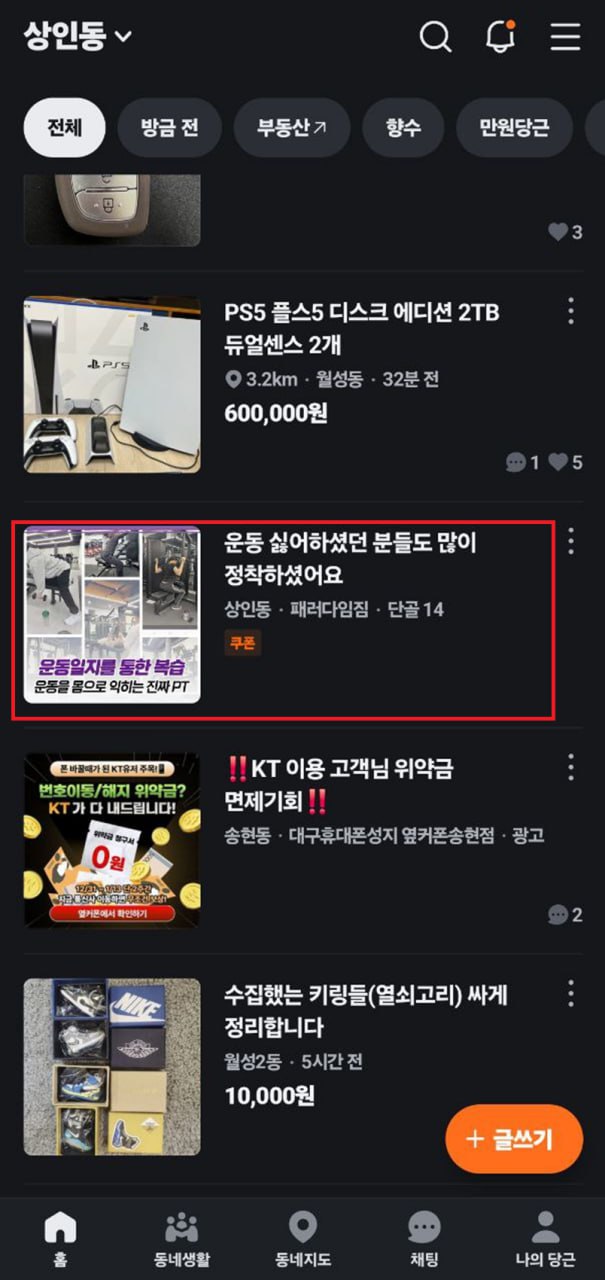
Task: Tap the 글쓰기 floating button
Action: click(x=513, y=1139)
